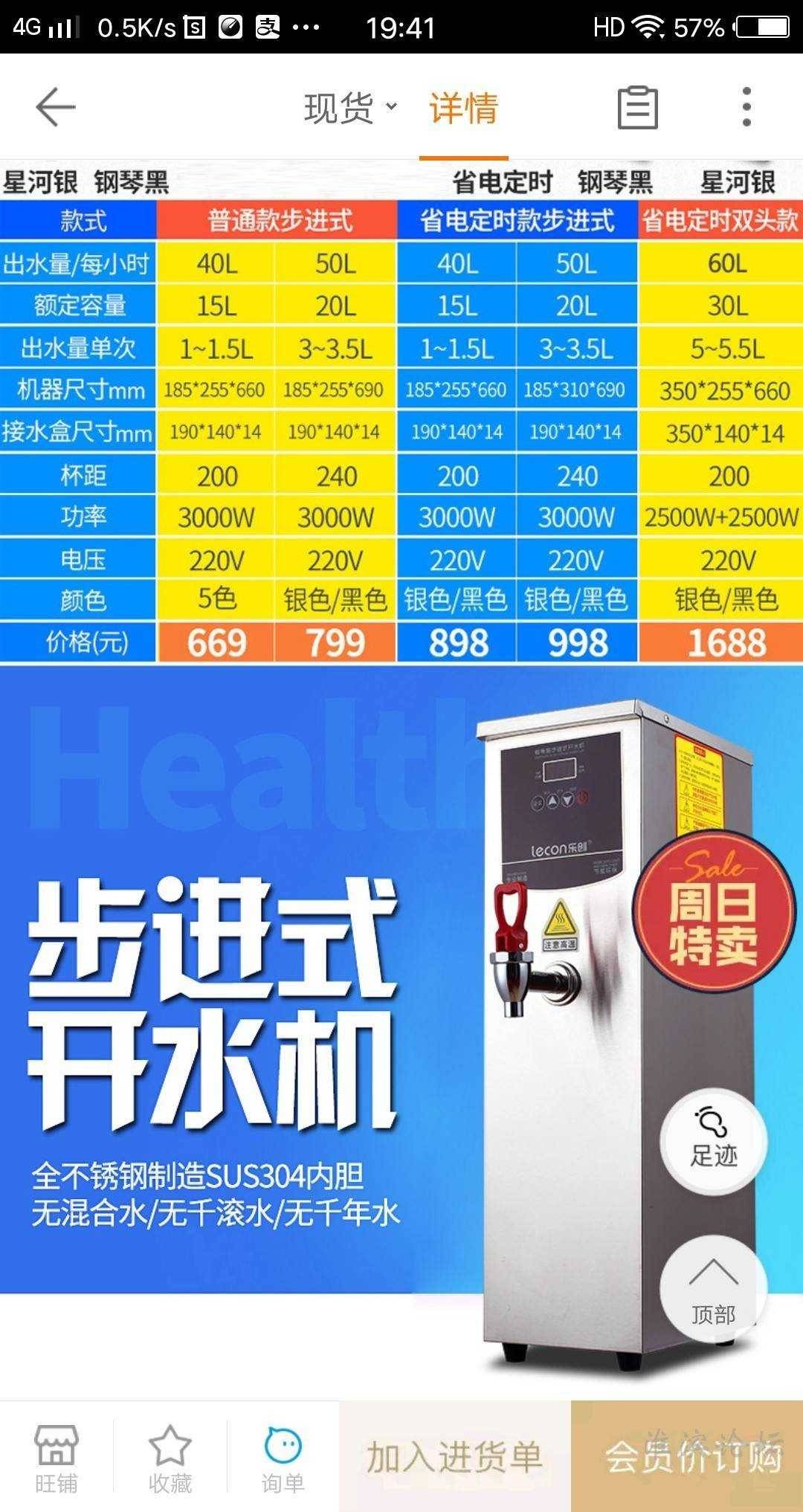Open the three-dot overflow menu

746,108
